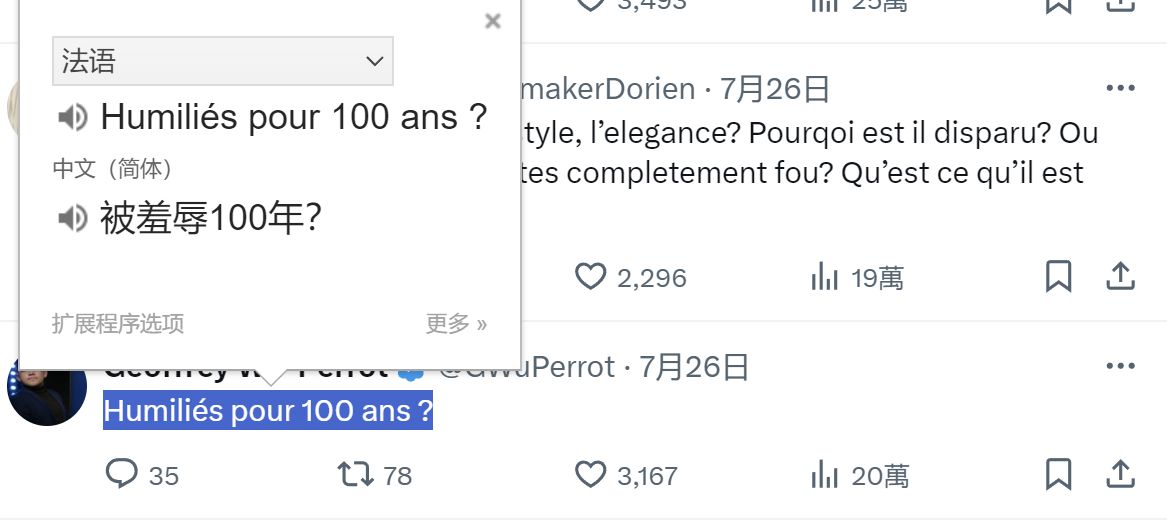The width and height of the screenshot is (1167, 527).
Task: Bookmark the Humiliés pour 100 ans post
Action: 1058,474
